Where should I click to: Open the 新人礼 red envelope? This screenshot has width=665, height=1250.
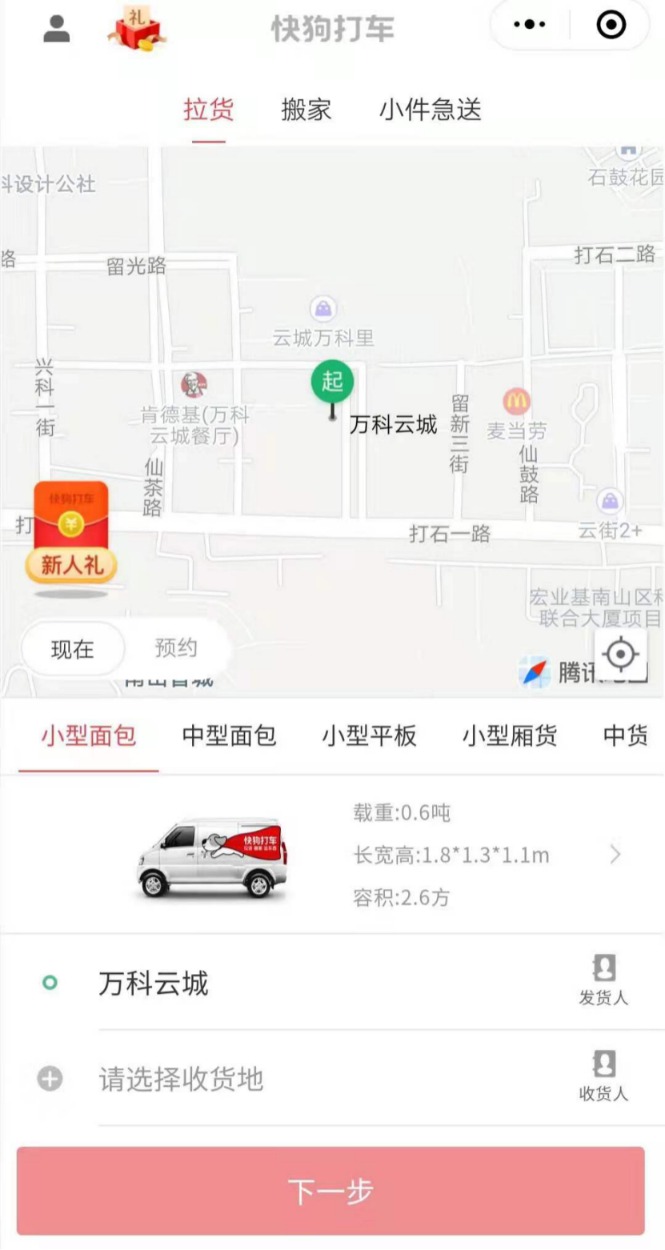71,535
